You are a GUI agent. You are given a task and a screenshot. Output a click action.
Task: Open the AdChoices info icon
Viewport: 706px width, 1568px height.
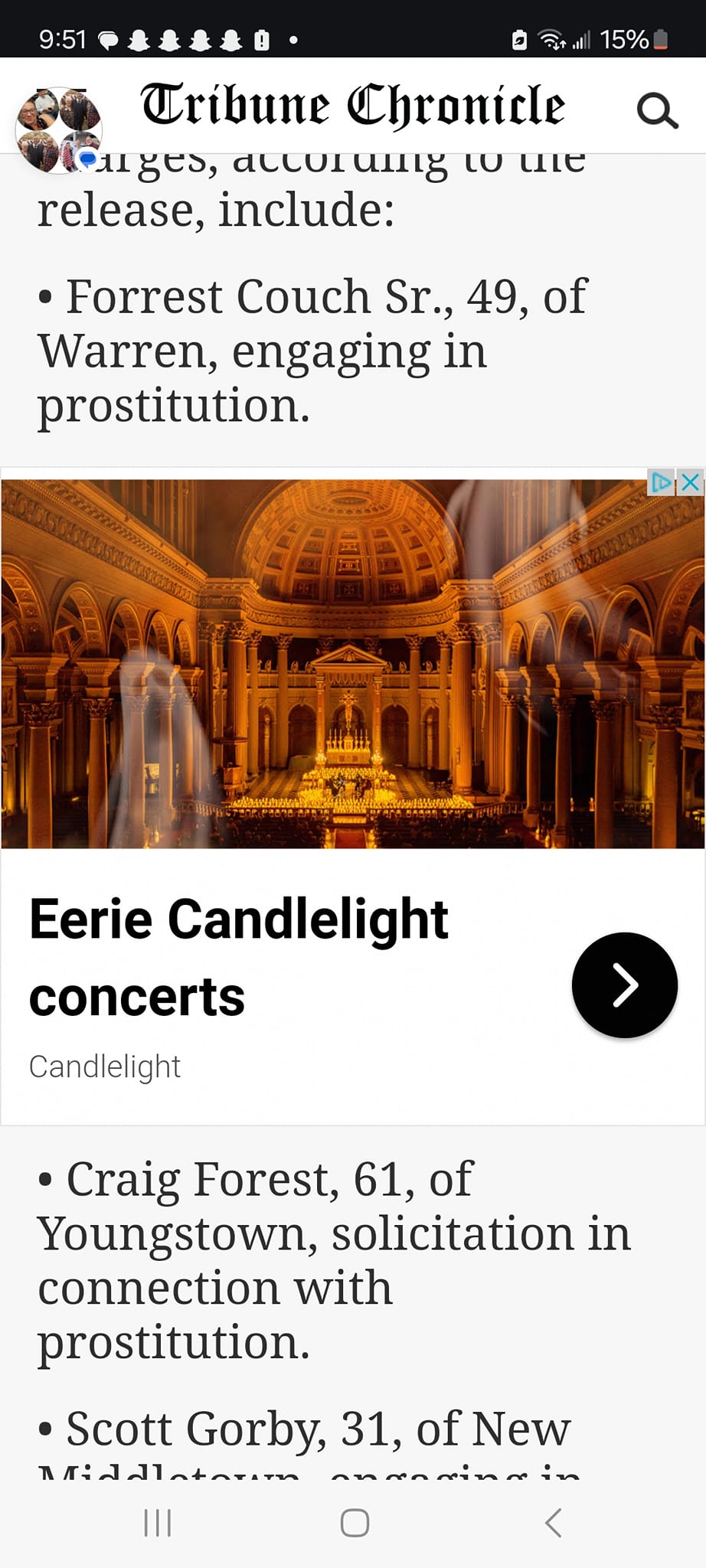pyautogui.click(x=662, y=482)
